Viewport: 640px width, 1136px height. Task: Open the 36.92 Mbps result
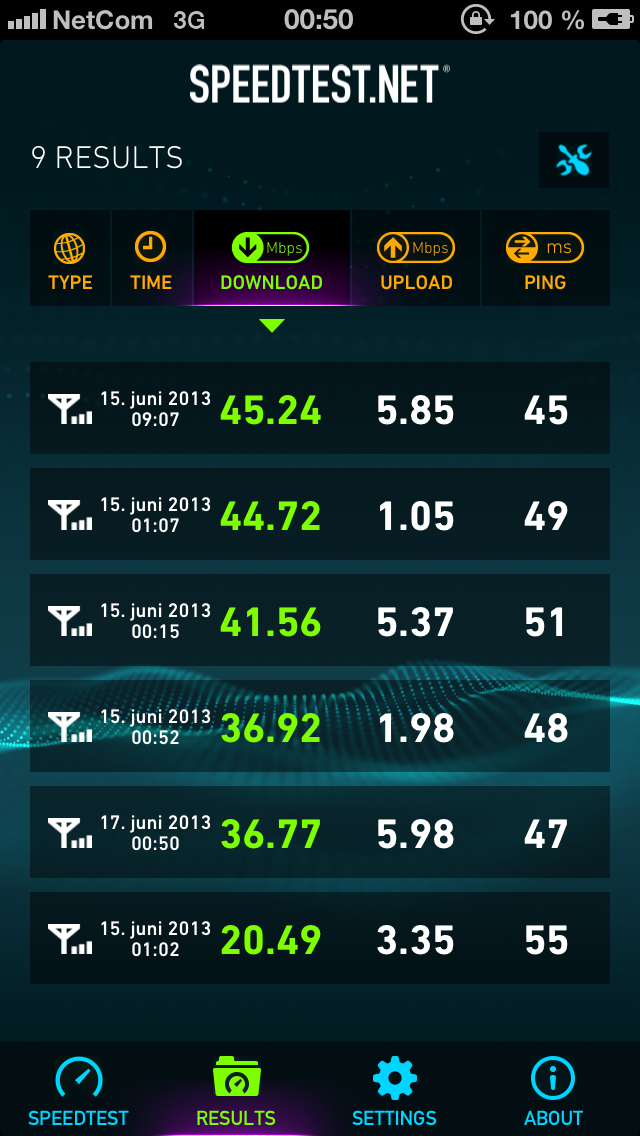320,726
